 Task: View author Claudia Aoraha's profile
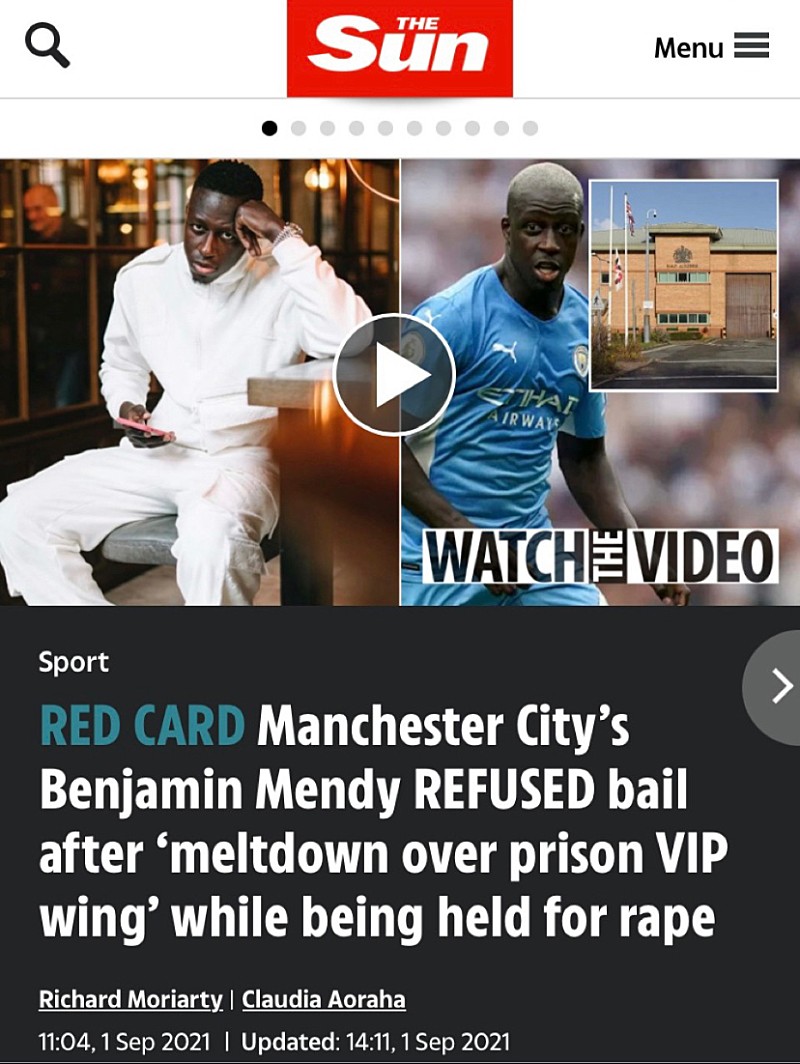point(324,1000)
